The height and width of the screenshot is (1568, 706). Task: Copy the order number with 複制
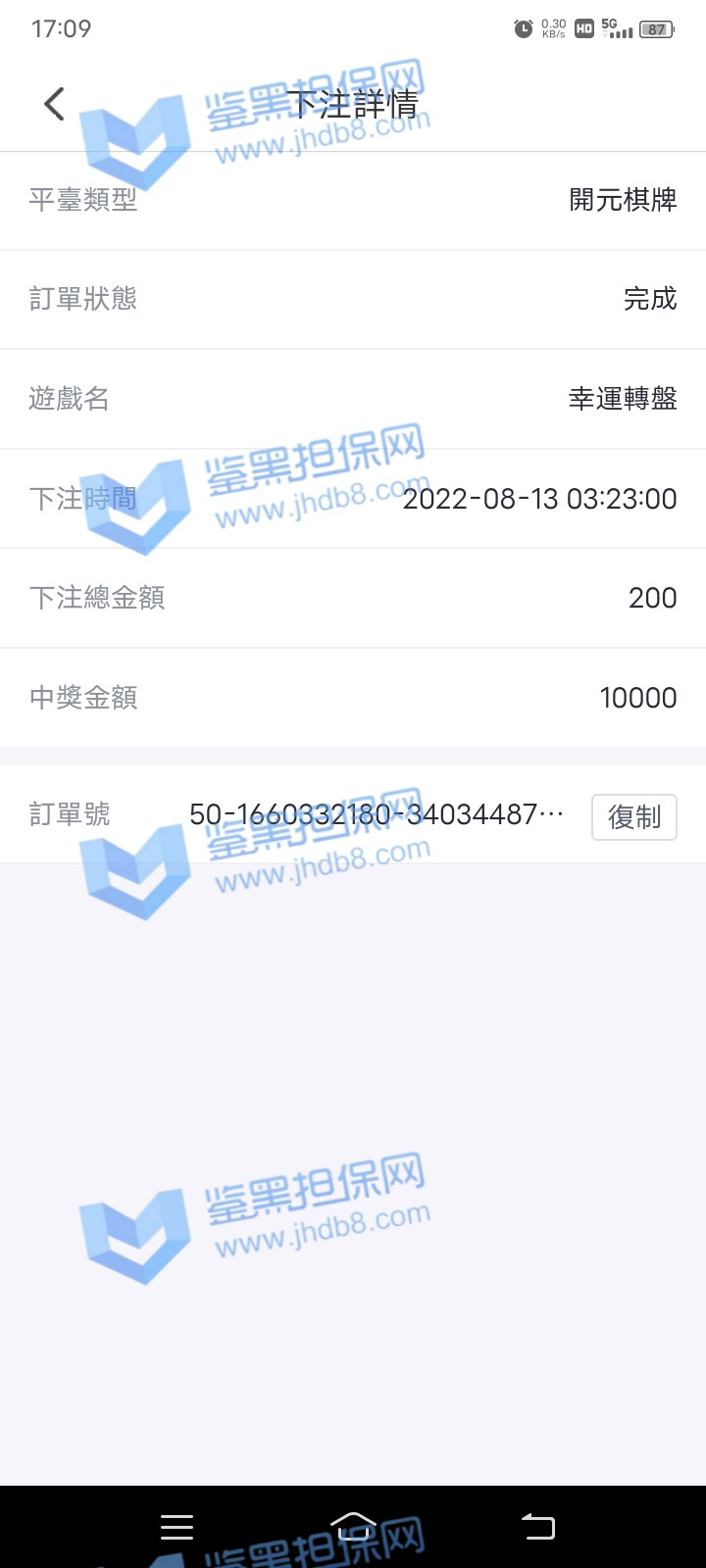633,816
